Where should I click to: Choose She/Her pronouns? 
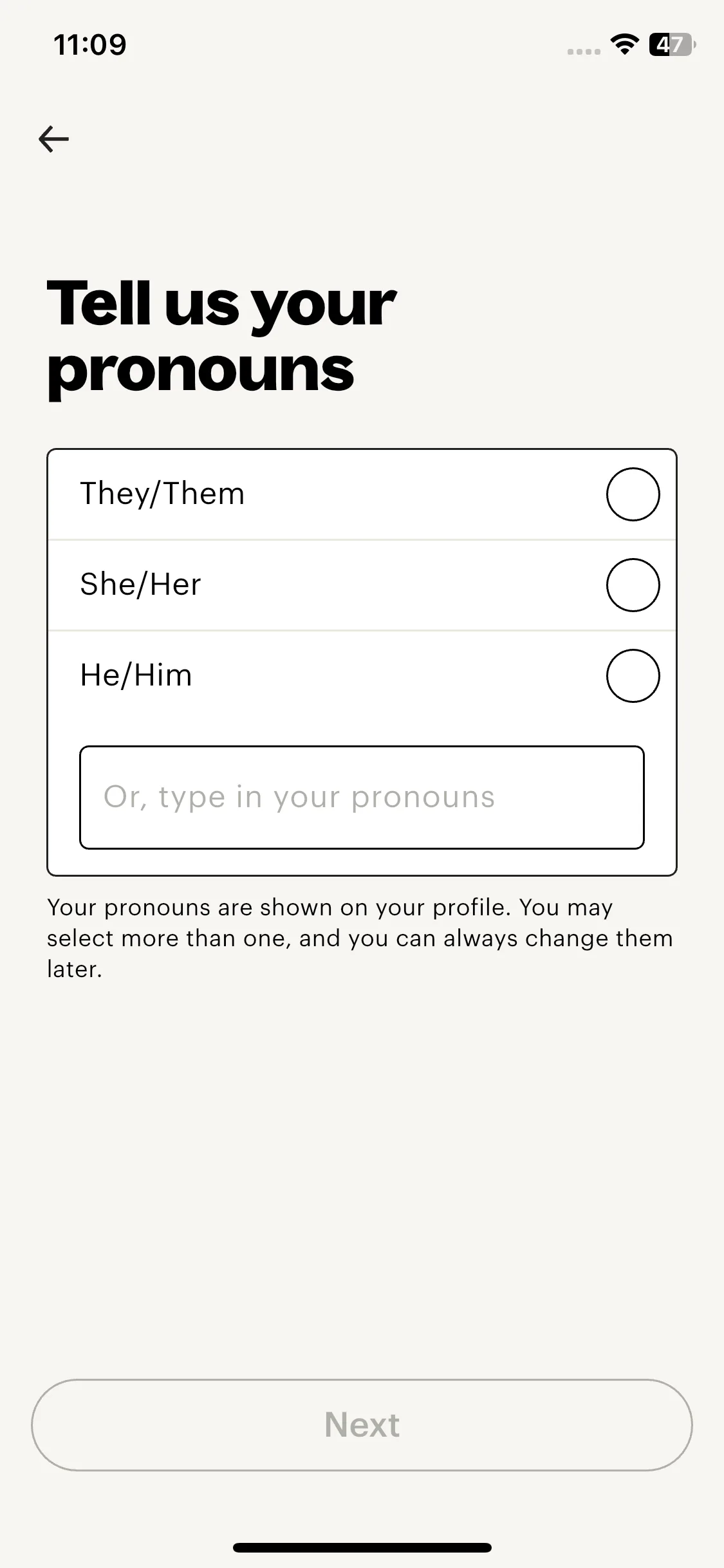(633, 585)
